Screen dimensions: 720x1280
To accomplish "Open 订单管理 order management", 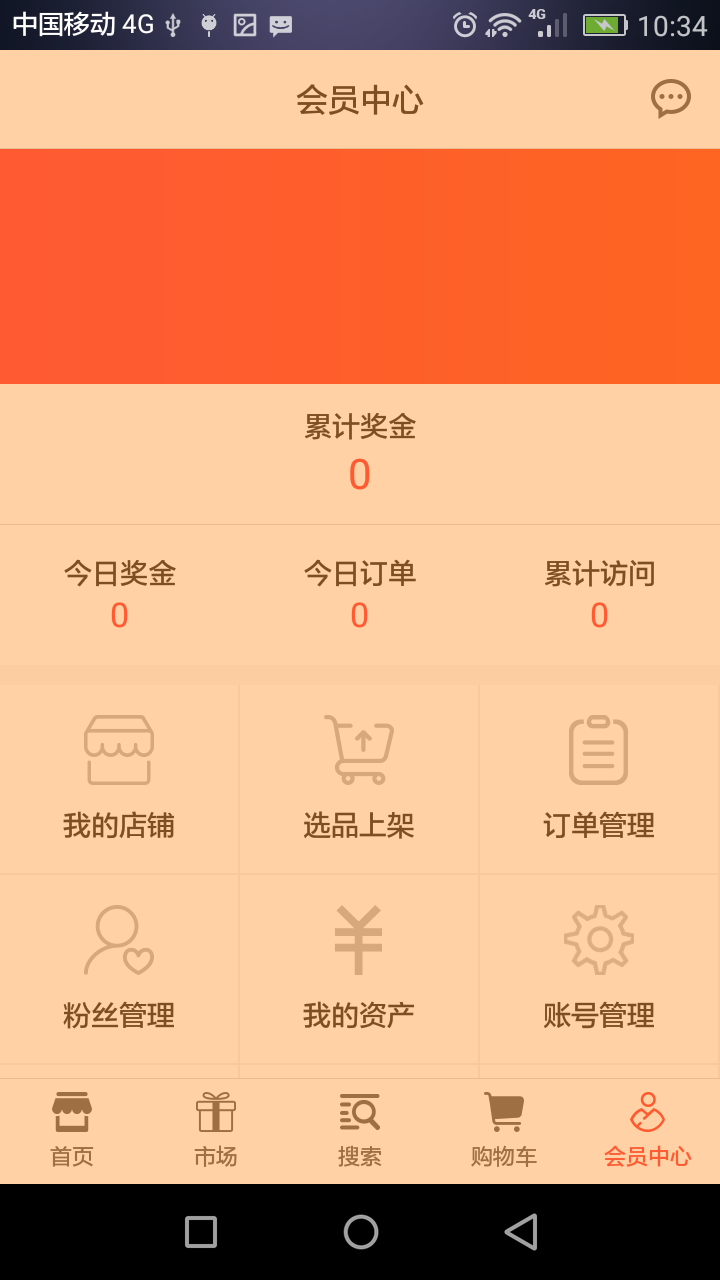I will pyautogui.click(x=598, y=778).
